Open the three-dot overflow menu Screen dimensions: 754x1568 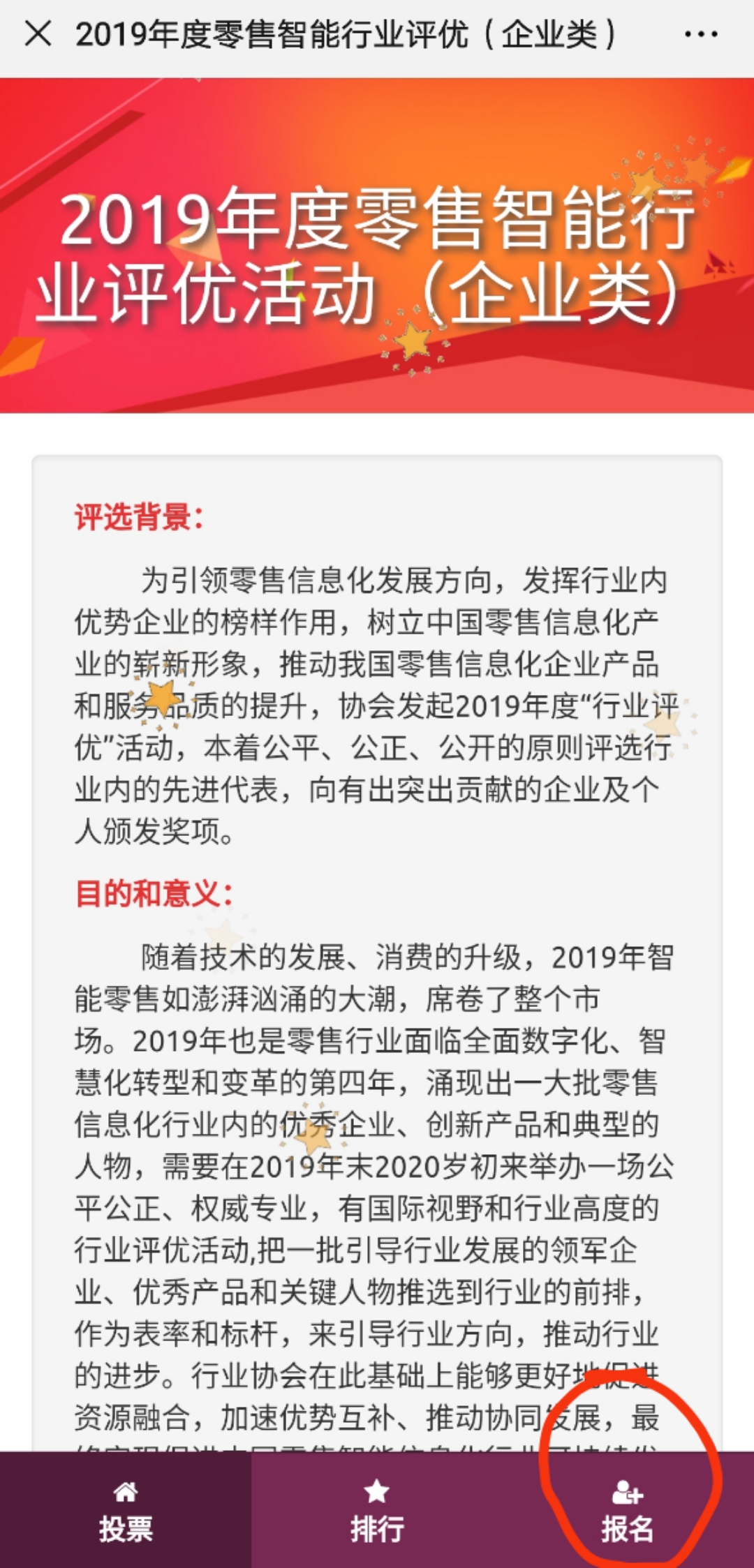point(701,33)
